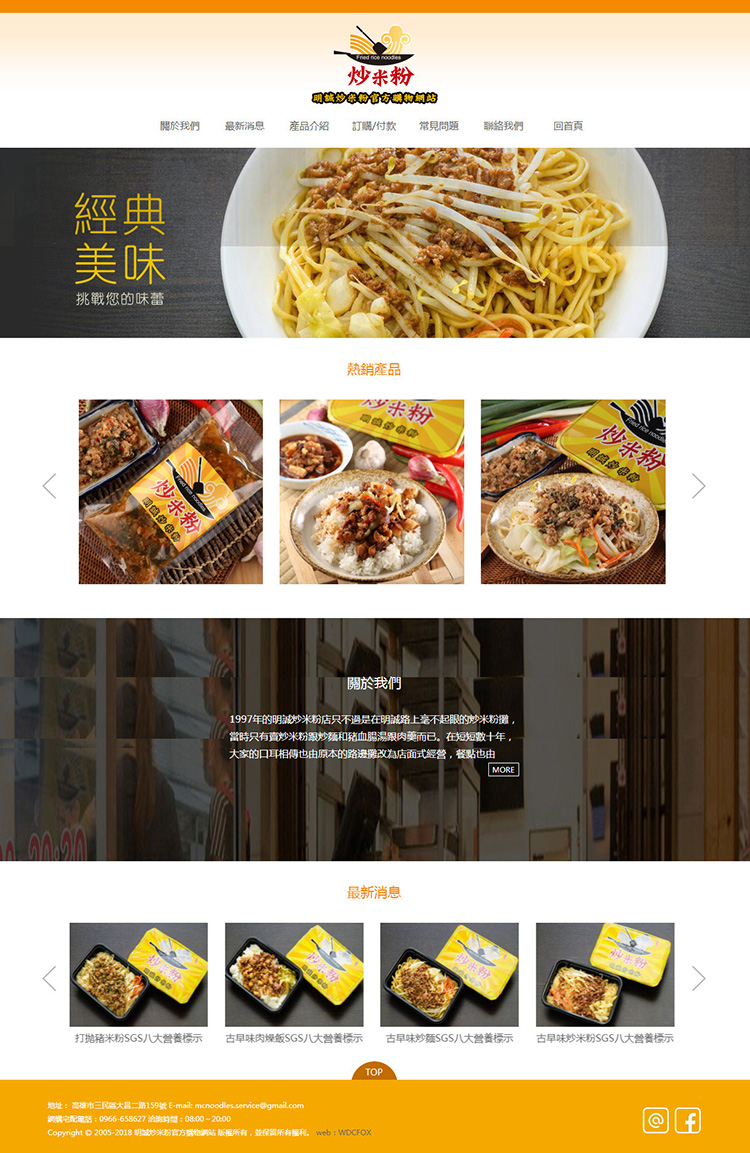Open the 常見問題 page

[439, 126]
